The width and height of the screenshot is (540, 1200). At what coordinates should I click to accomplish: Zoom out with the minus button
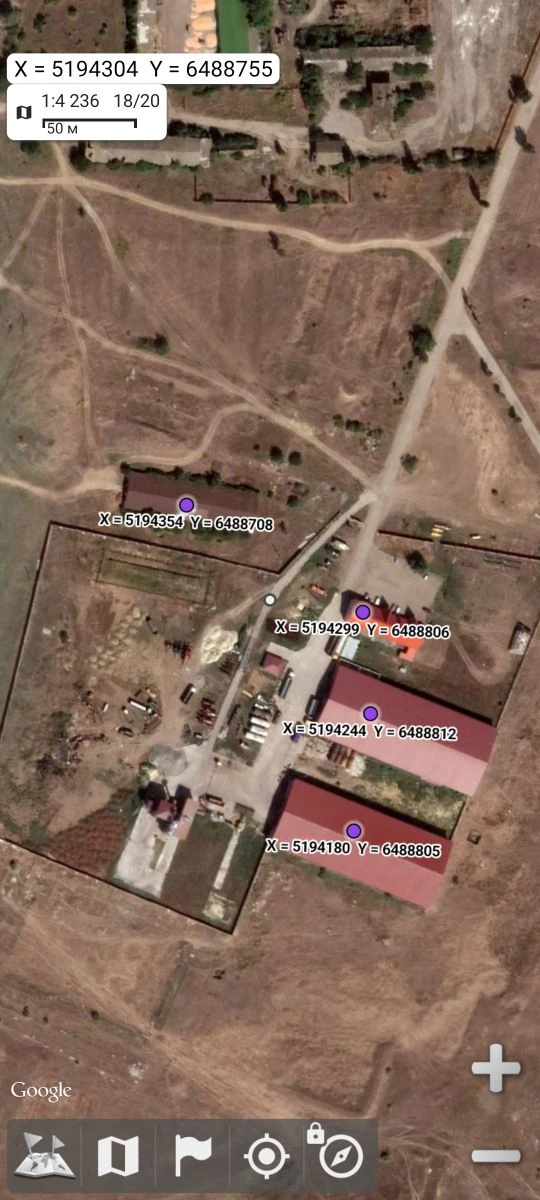click(496, 1156)
